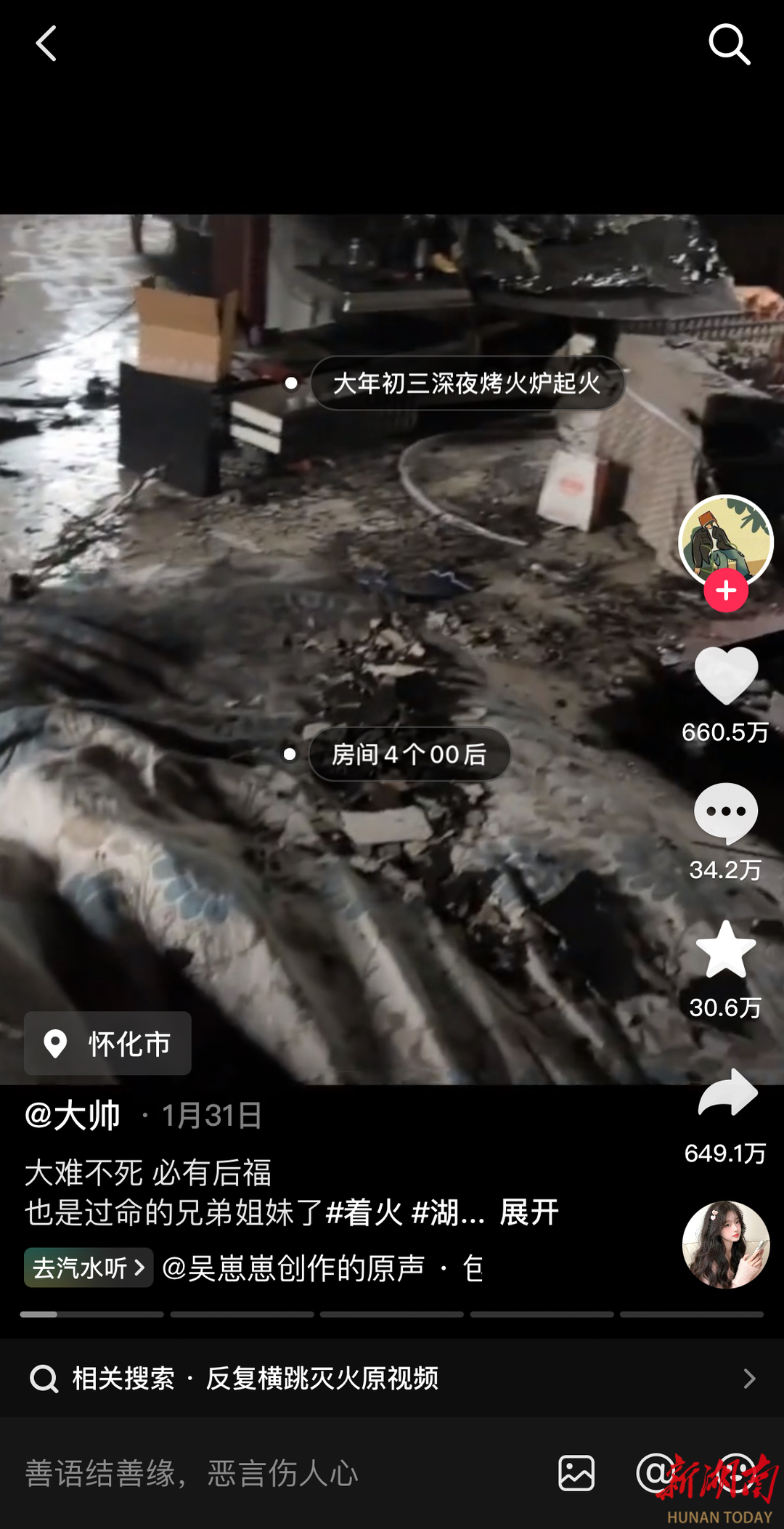Open @大帅 profile from username
The width and height of the screenshot is (784, 1529).
(73, 1115)
